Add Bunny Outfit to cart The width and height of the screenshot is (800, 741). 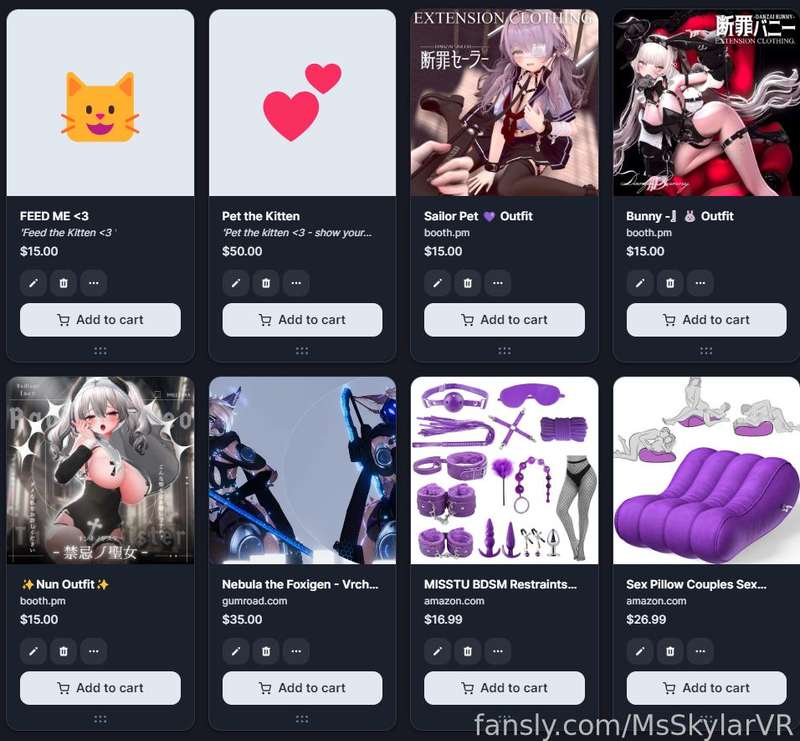pyautogui.click(x=706, y=320)
